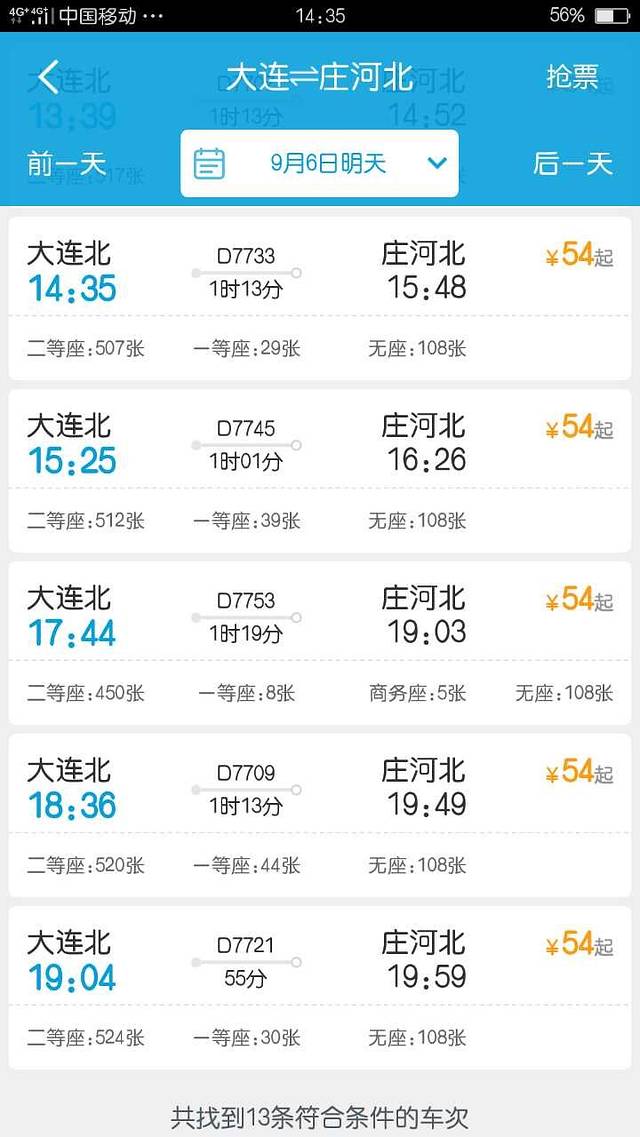Viewport: 640px width, 1137px height.
Task: Show trains for 前一天
Action: pyautogui.click(x=67, y=164)
